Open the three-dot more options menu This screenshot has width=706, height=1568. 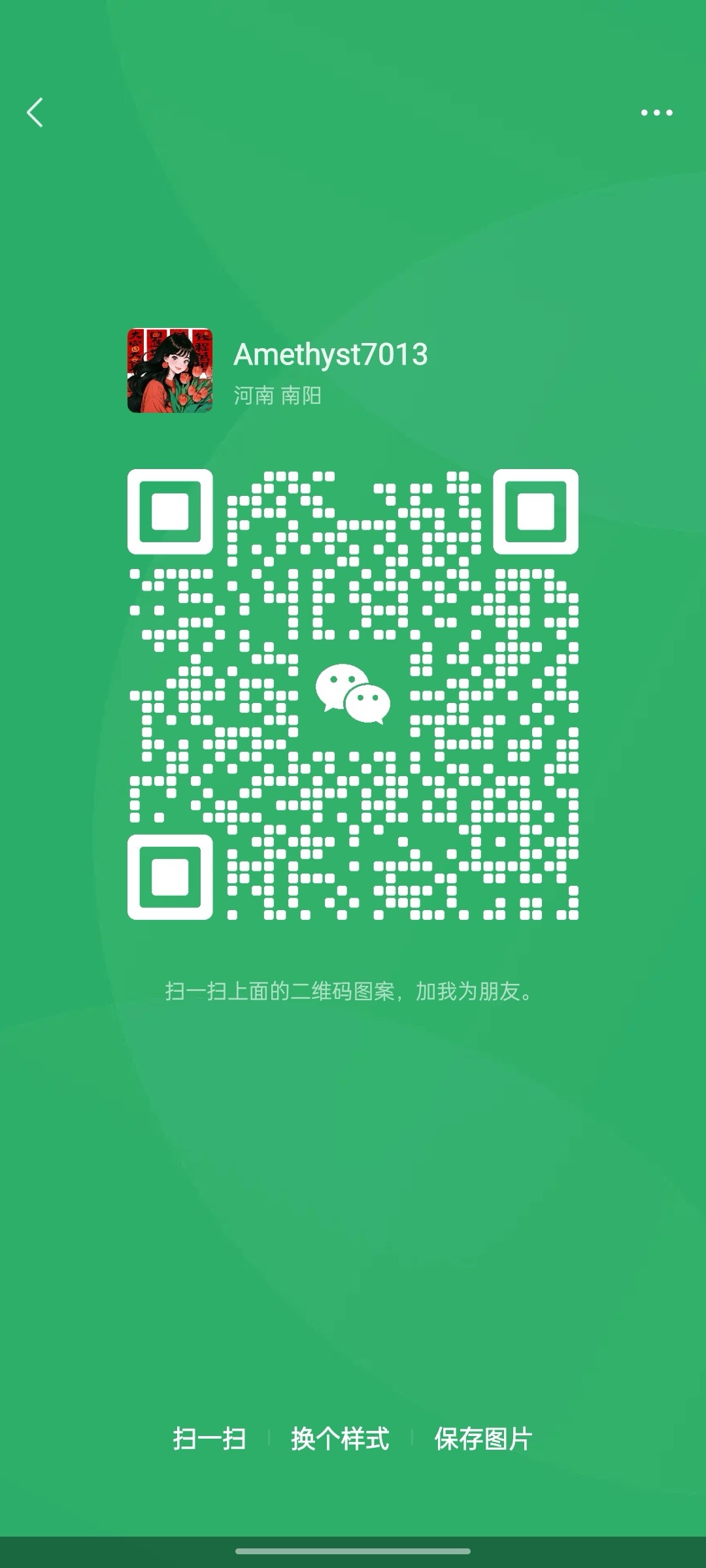656,112
